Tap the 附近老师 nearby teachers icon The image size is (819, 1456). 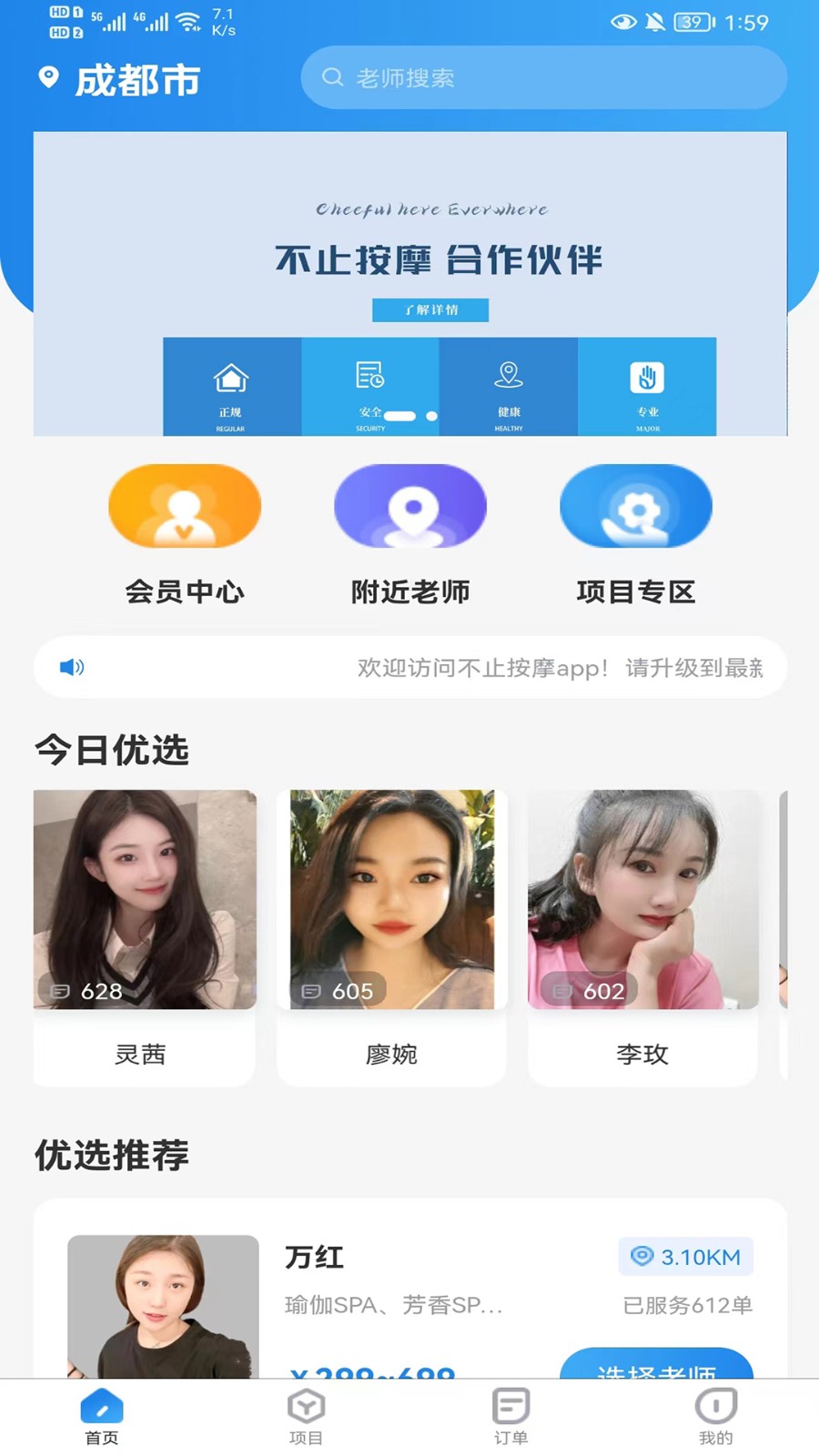coord(410,507)
